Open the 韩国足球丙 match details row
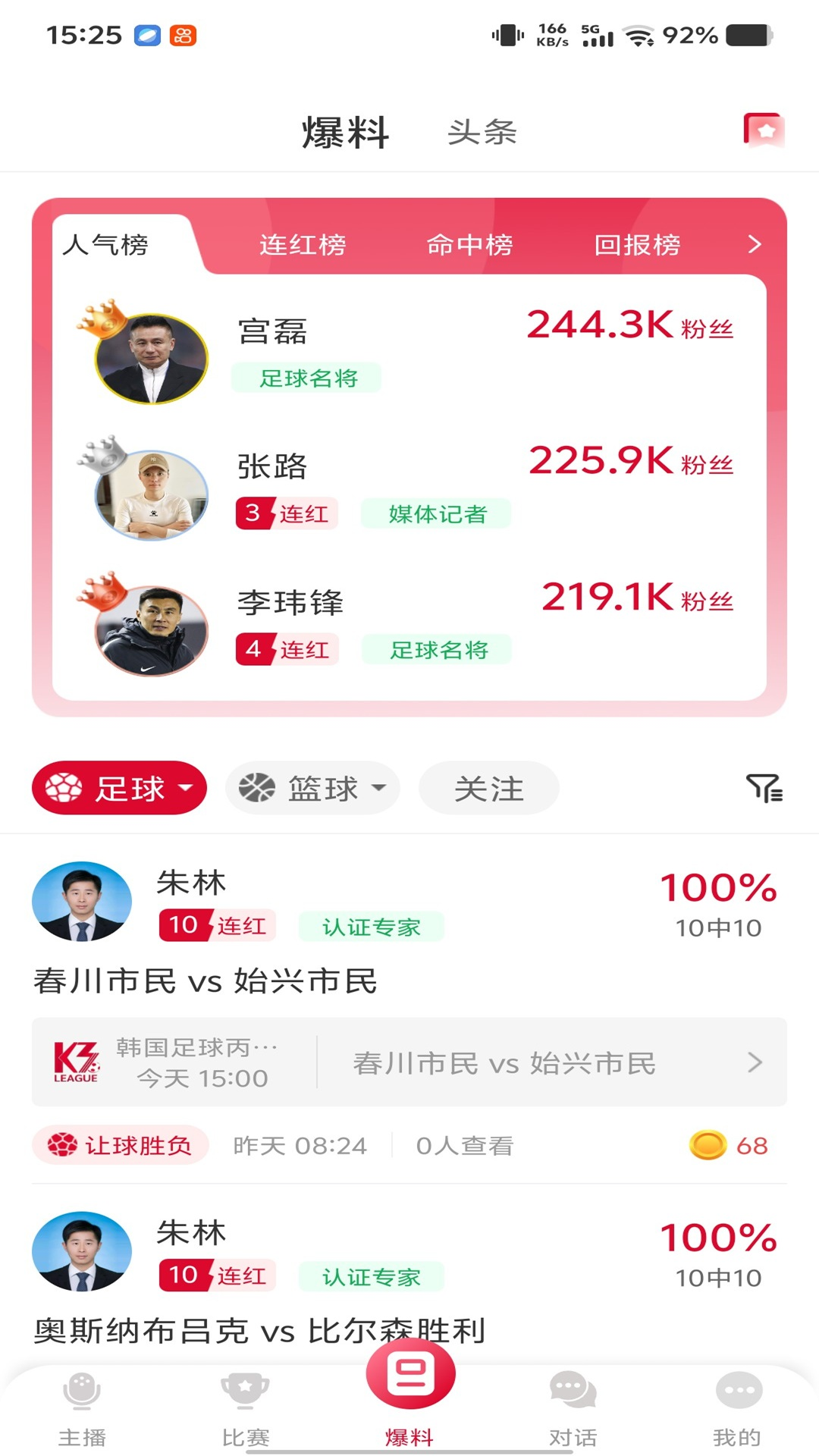Image resolution: width=819 pixels, height=1456 pixels. (x=409, y=1062)
